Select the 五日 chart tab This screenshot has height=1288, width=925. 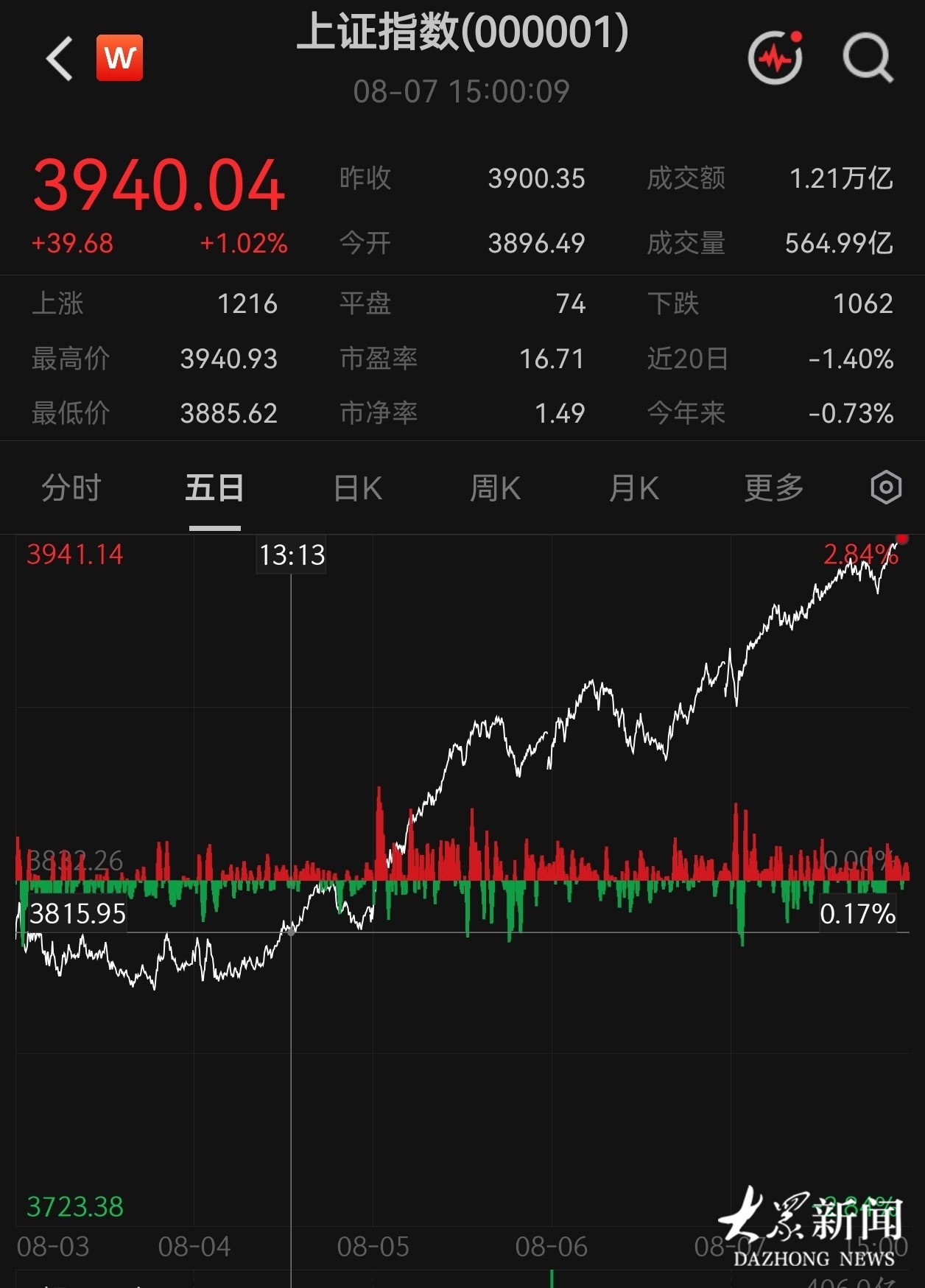tap(214, 488)
